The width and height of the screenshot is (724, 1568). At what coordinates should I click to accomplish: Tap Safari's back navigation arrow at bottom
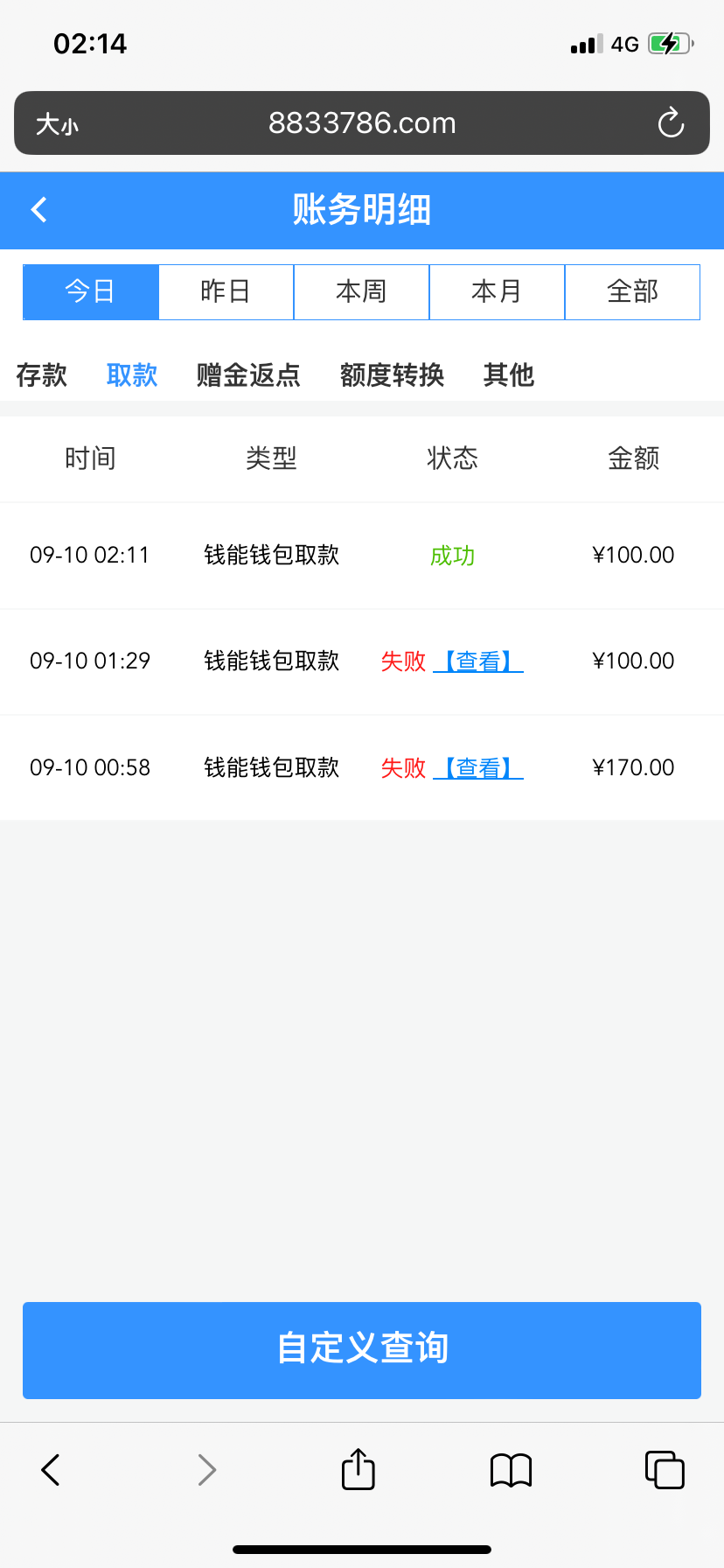(50, 1469)
